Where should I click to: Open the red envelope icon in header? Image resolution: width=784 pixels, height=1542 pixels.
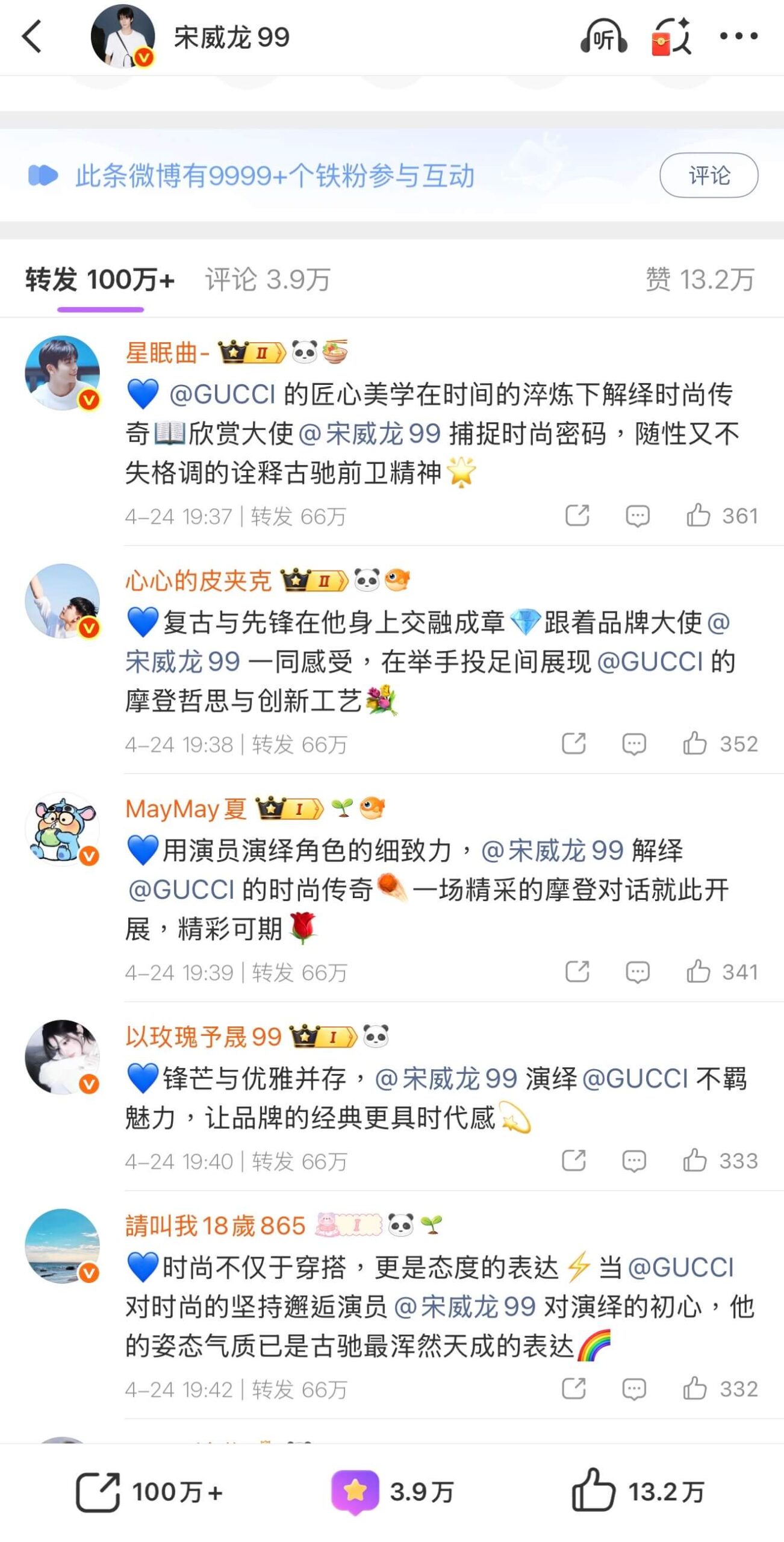tap(671, 37)
